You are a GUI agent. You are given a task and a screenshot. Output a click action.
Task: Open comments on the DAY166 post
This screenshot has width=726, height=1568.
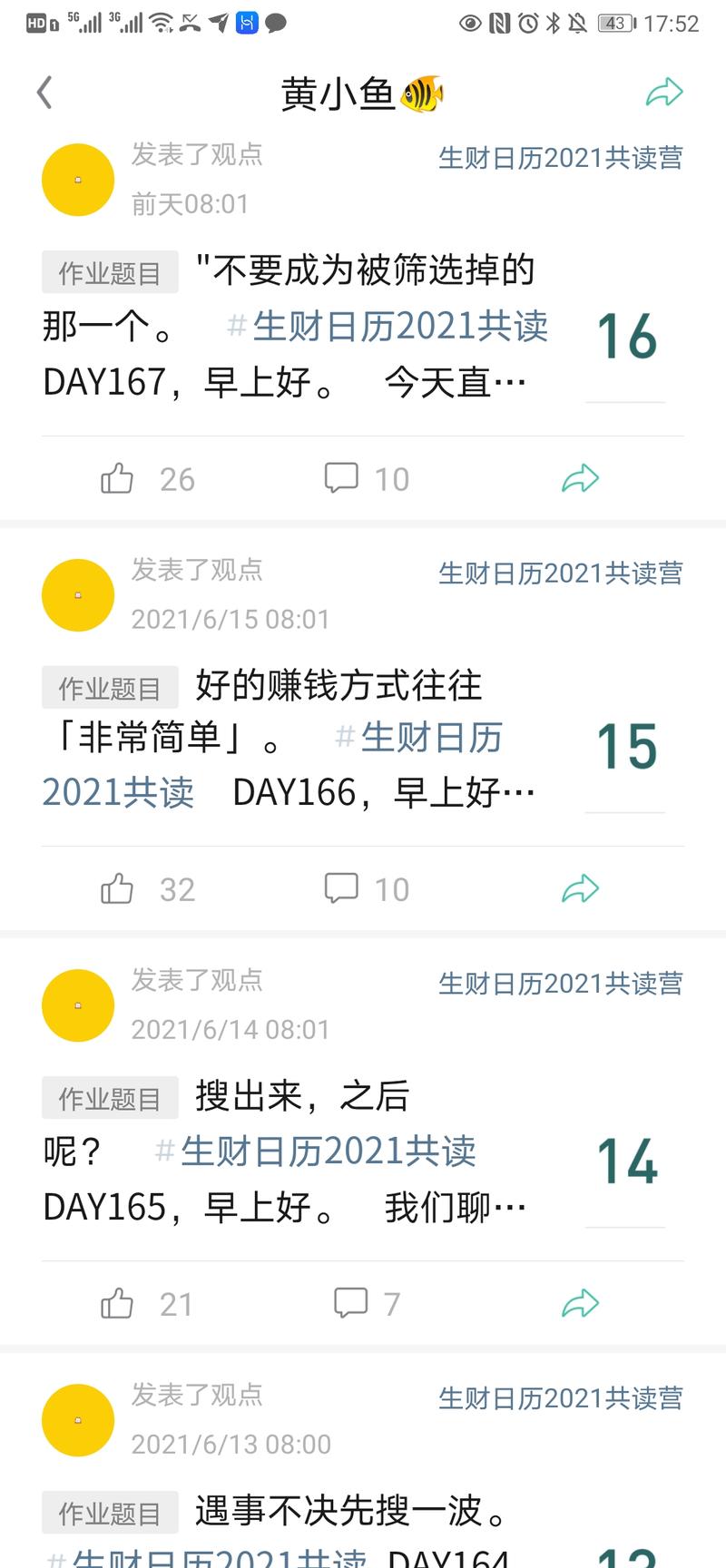(342, 887)
